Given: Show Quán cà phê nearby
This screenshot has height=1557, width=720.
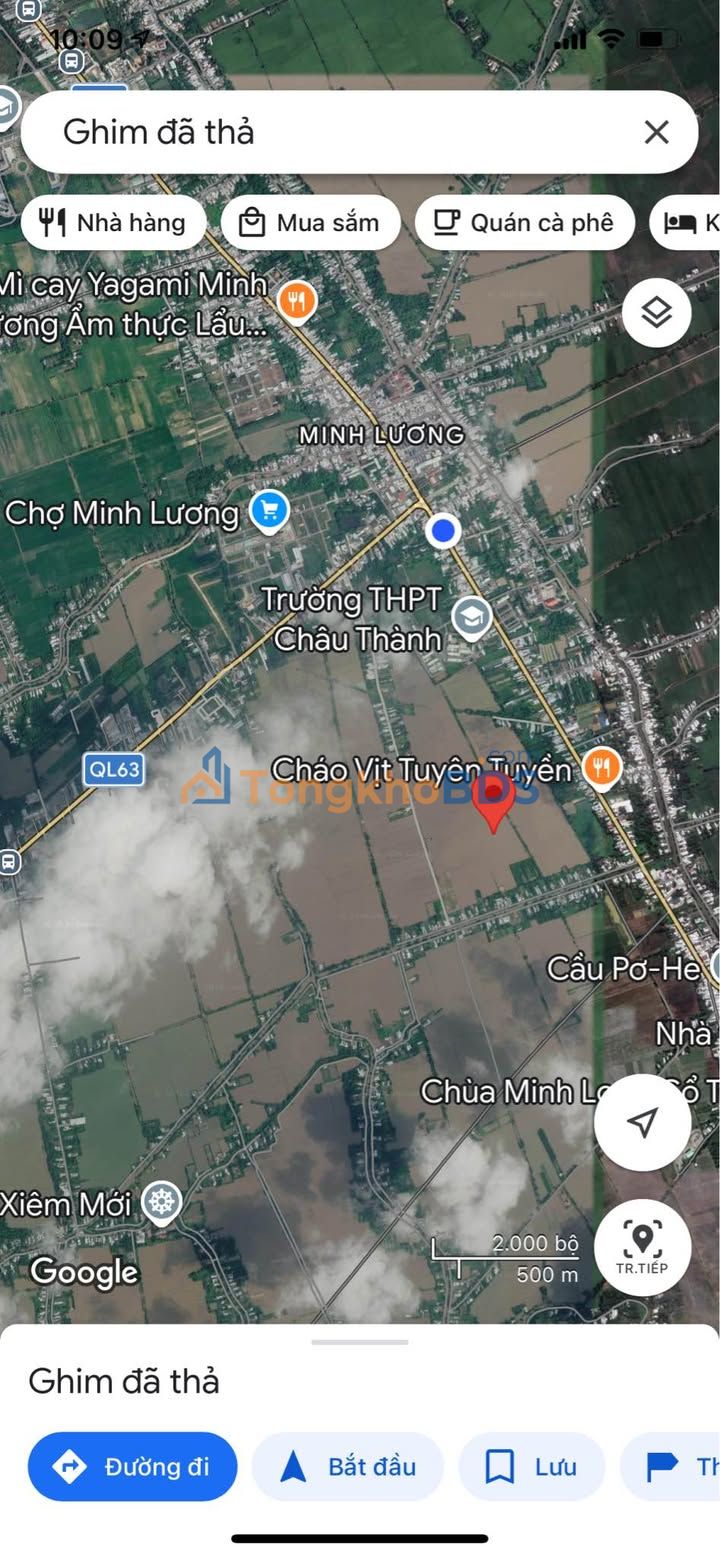Looking at the screenshot, I should coord(524,222).
